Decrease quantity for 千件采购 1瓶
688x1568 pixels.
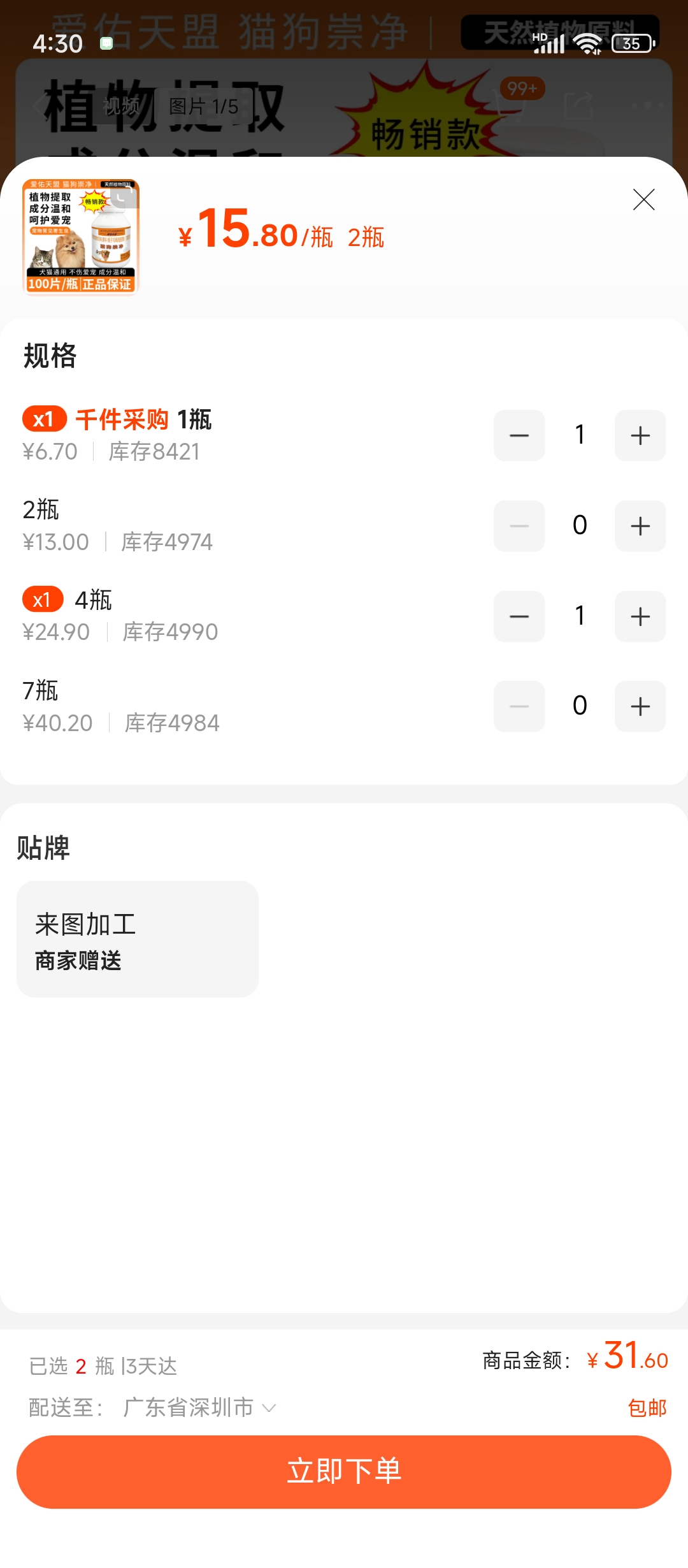click(x=519, y=435)
